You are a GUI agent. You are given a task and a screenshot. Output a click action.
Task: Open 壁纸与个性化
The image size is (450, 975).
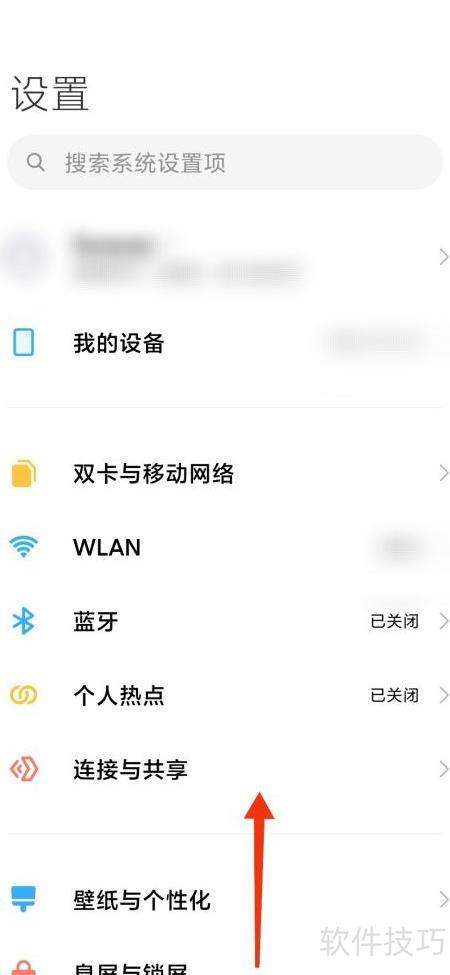pos(225,900)
